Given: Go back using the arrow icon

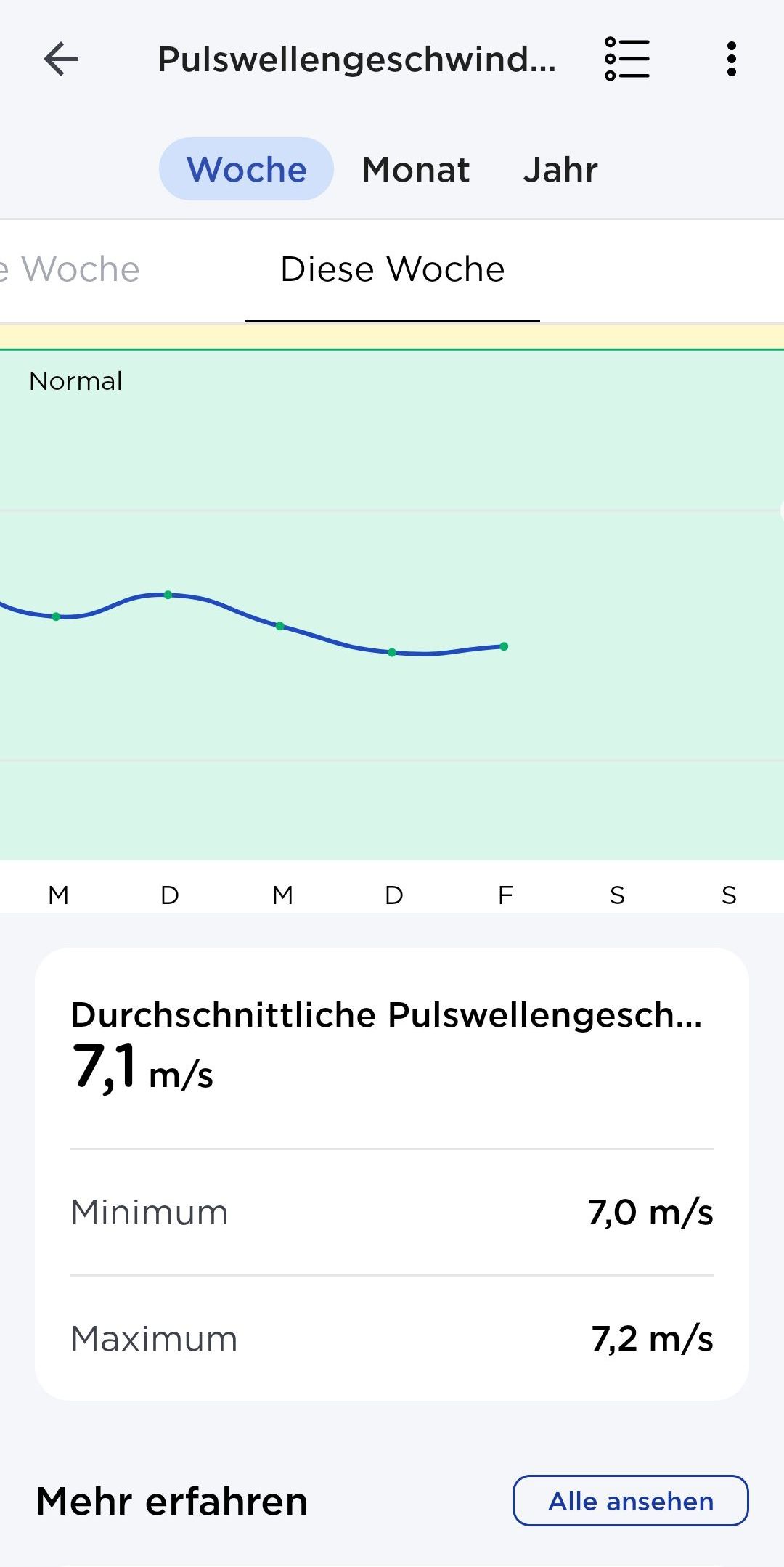Looking at the screenshot, I should coord(61,59).
